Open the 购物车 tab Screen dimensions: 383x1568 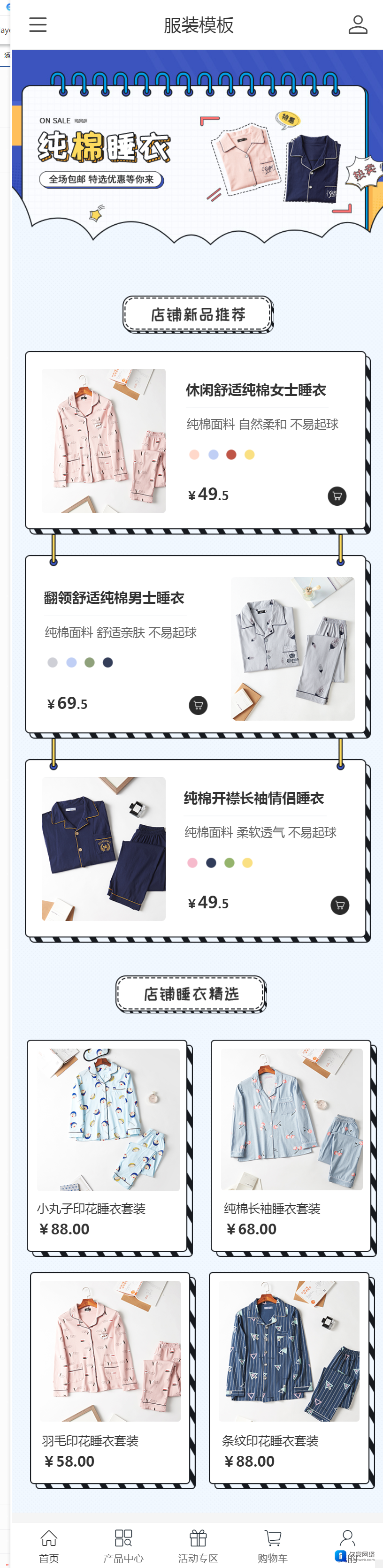pyautogui.click(x=273, y=1546)
